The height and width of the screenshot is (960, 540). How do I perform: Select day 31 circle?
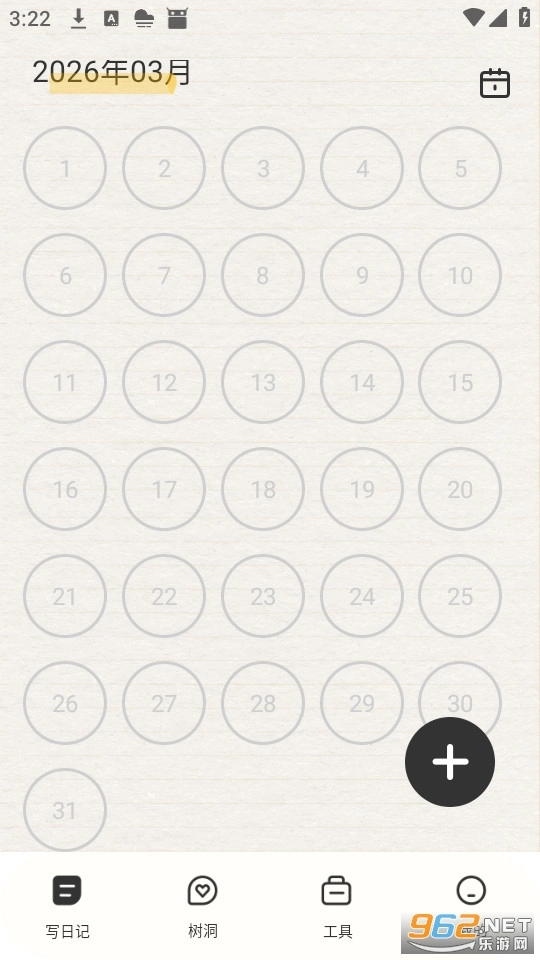pos(65,810)
